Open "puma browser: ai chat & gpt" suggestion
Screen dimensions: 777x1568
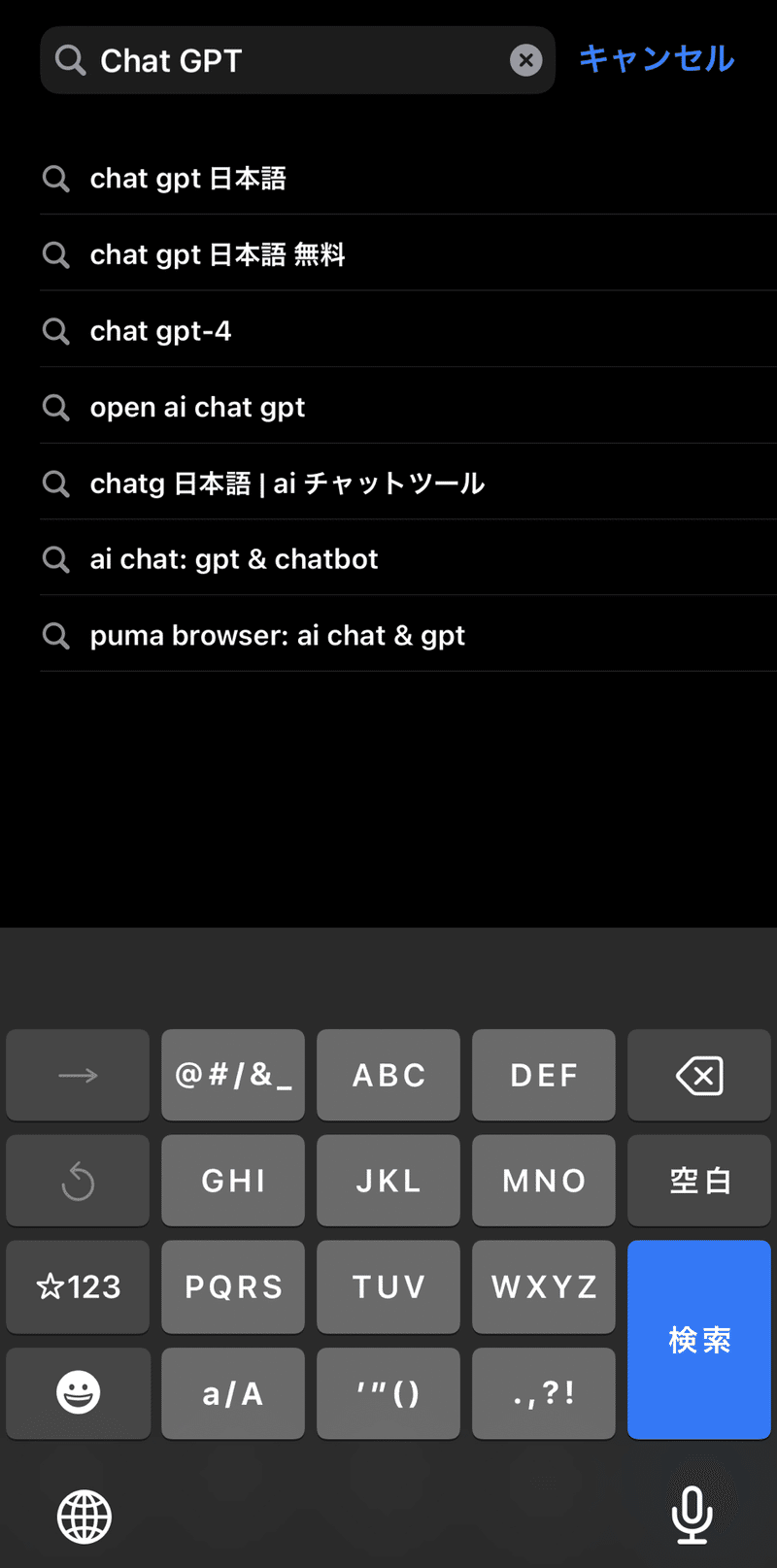[x=408, y=635]
